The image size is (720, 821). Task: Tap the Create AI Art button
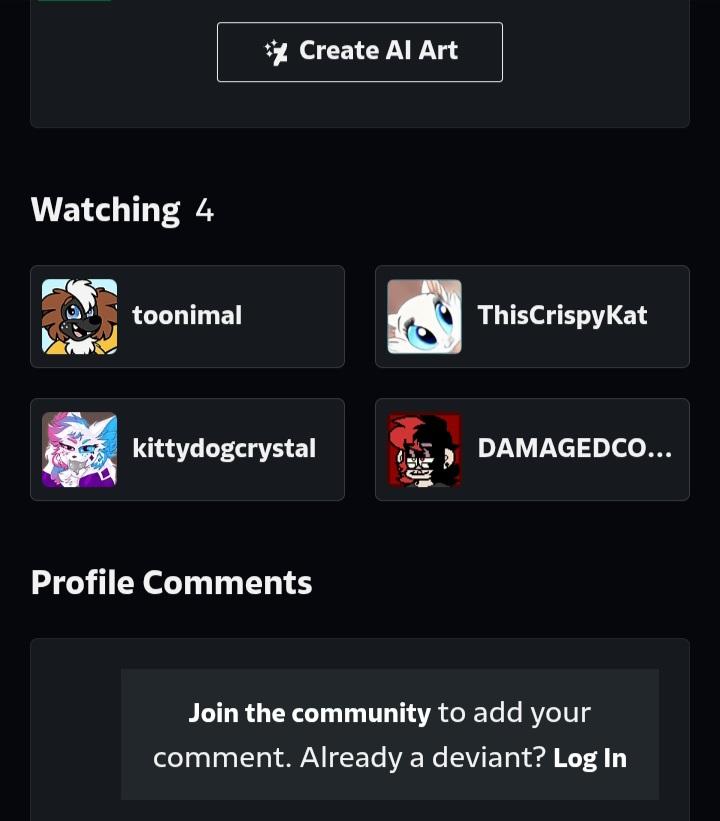tap(360, 52)
